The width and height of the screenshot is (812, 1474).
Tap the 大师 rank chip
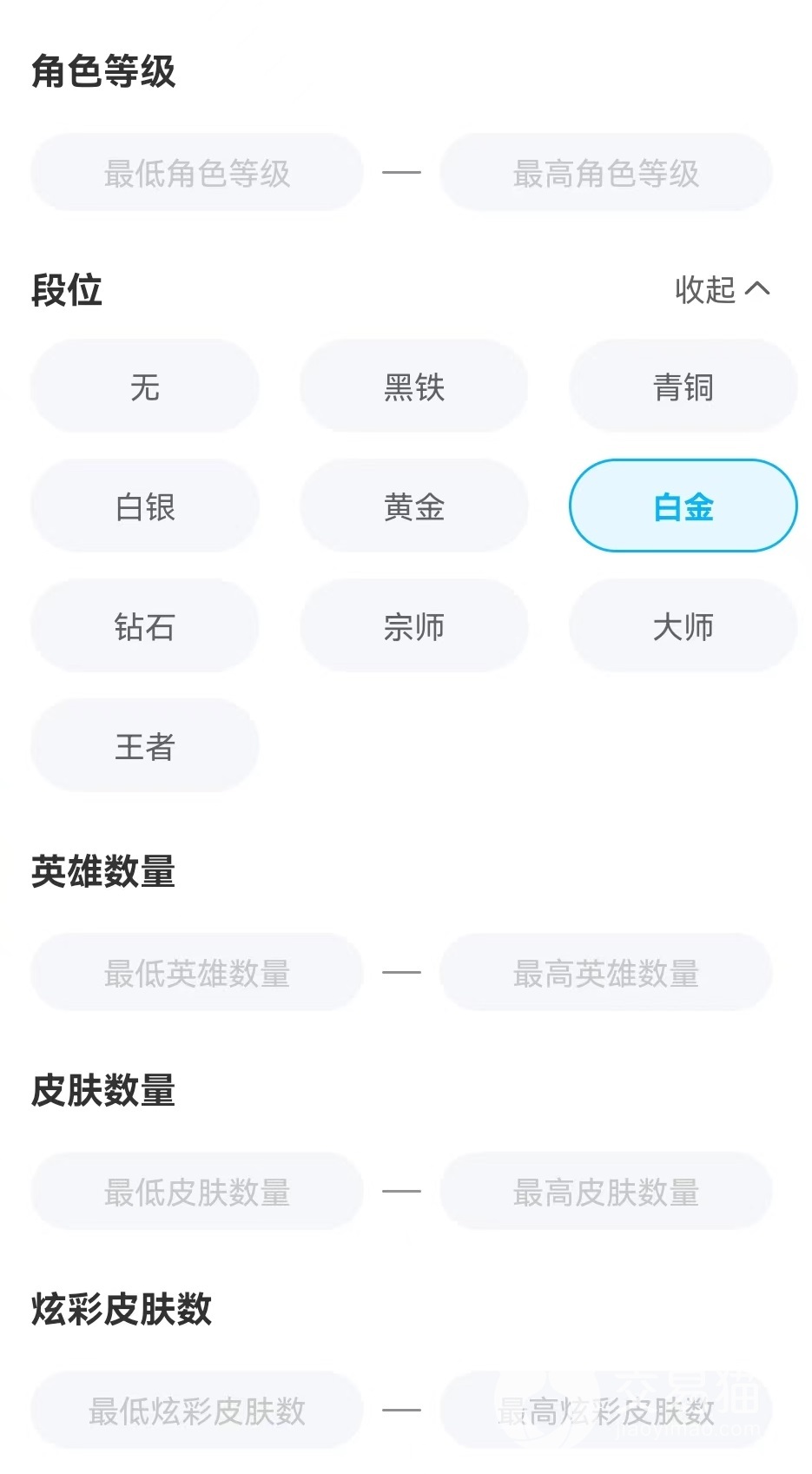683,626
